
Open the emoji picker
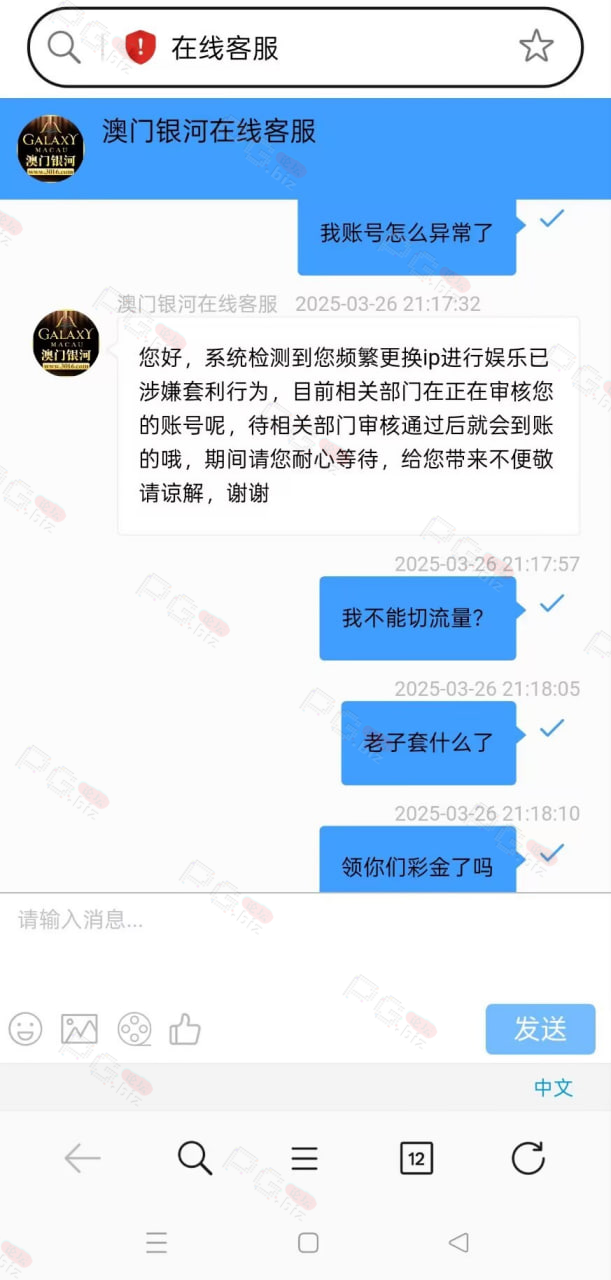(25, 1029)
